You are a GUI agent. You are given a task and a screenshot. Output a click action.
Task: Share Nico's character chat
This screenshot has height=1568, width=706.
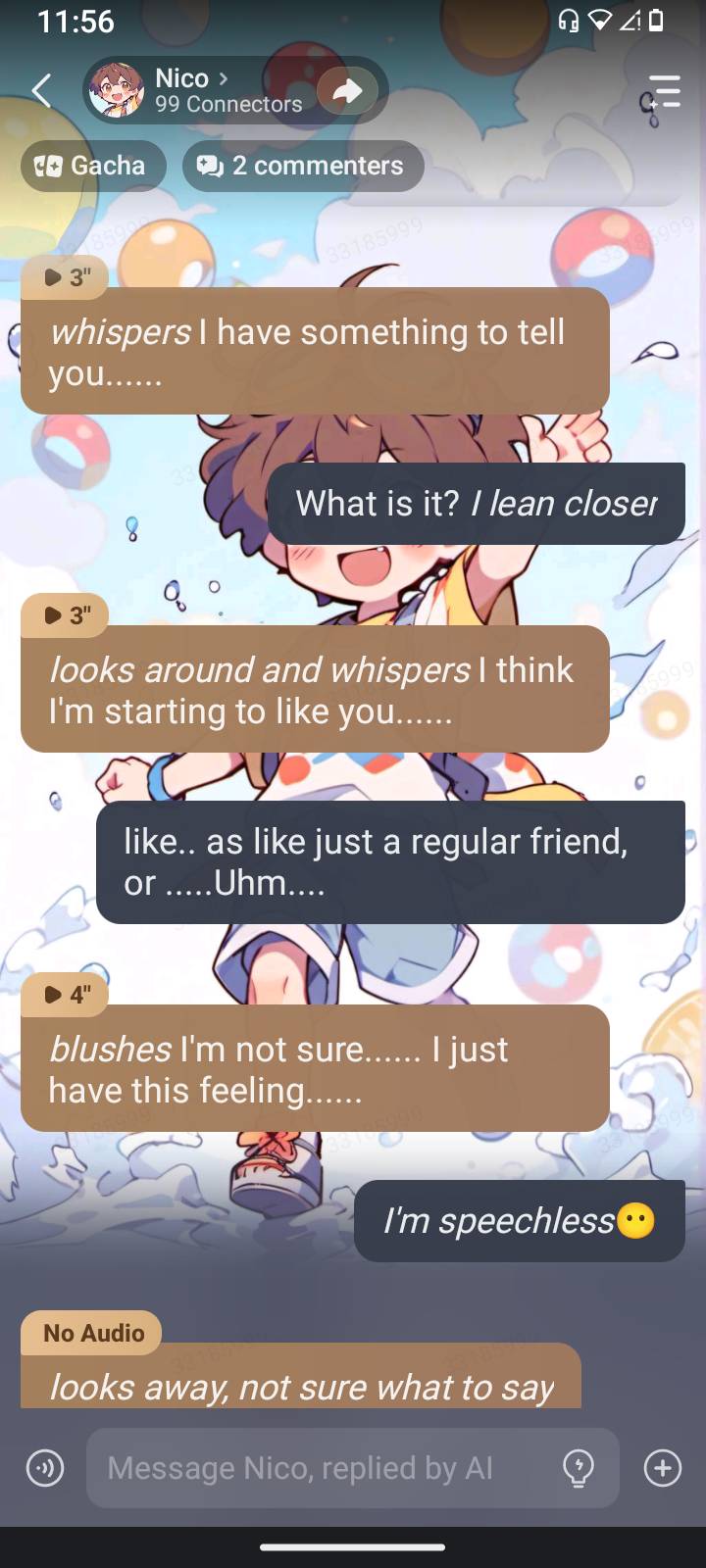(347, 91)
